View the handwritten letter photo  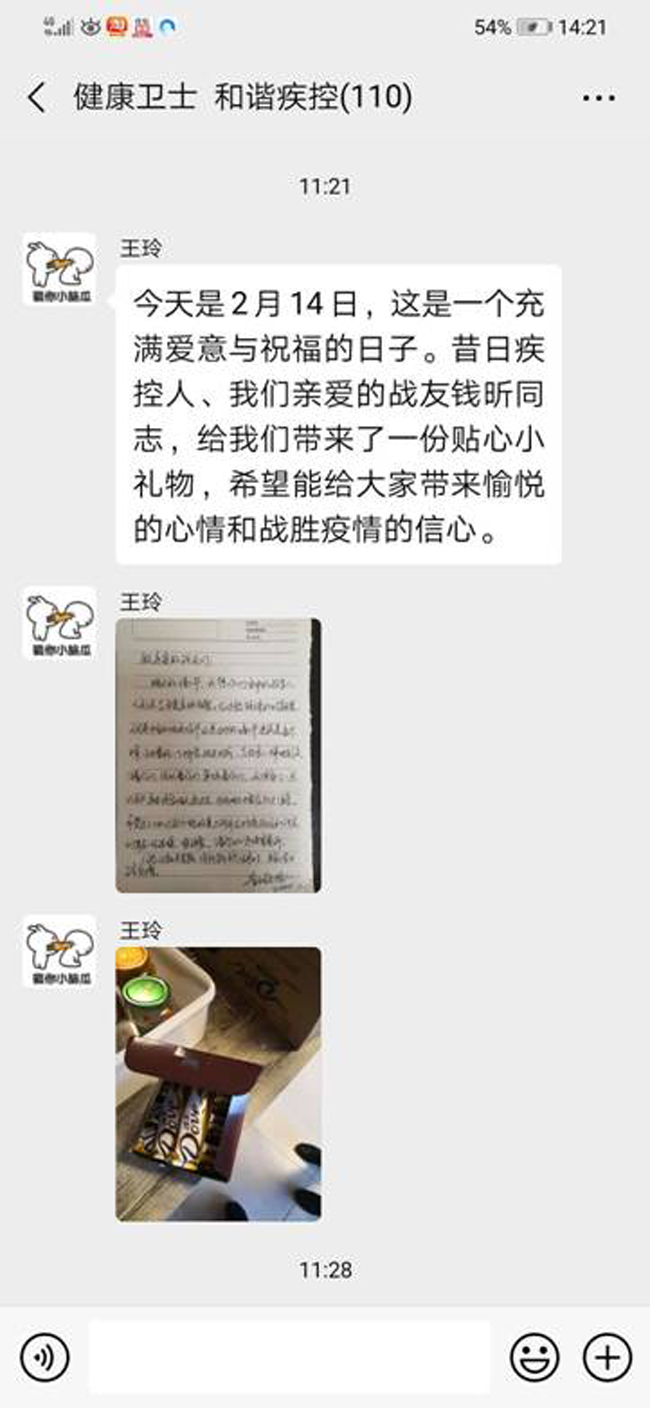219,755
